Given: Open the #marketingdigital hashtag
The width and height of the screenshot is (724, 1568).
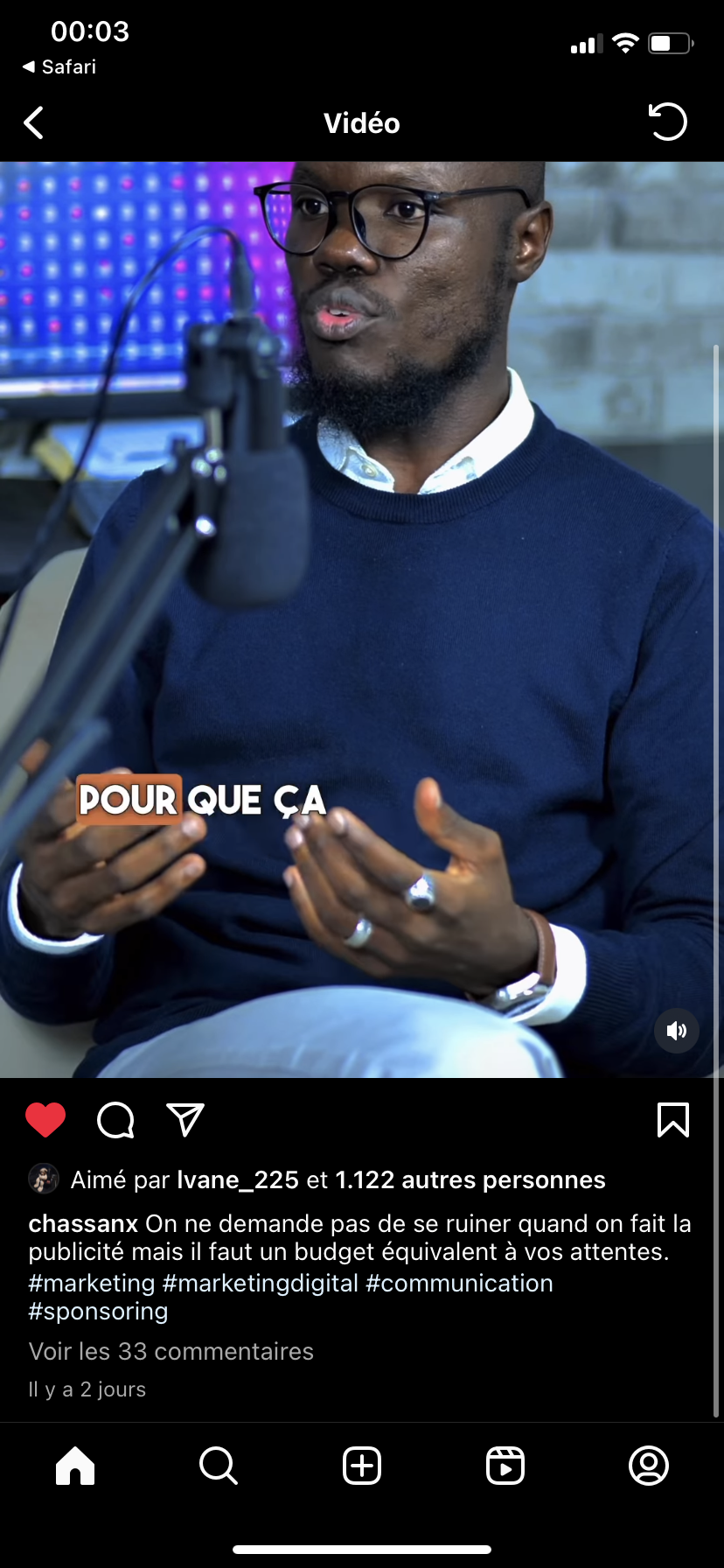Looking at the screenshot, I should 261,1283.
